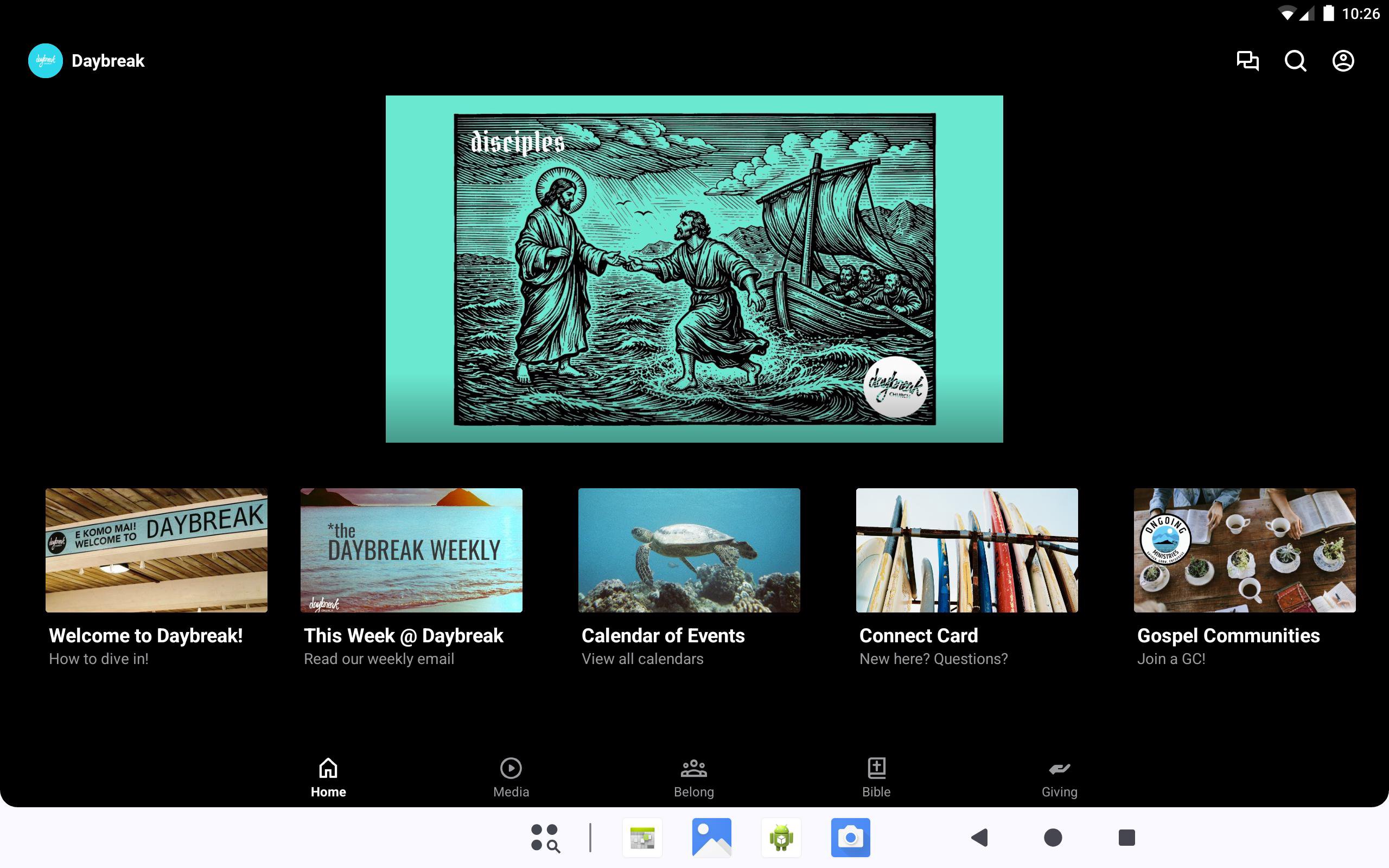Tap the system back button
The image size is (1389, 868).
[x=980, y=838]
